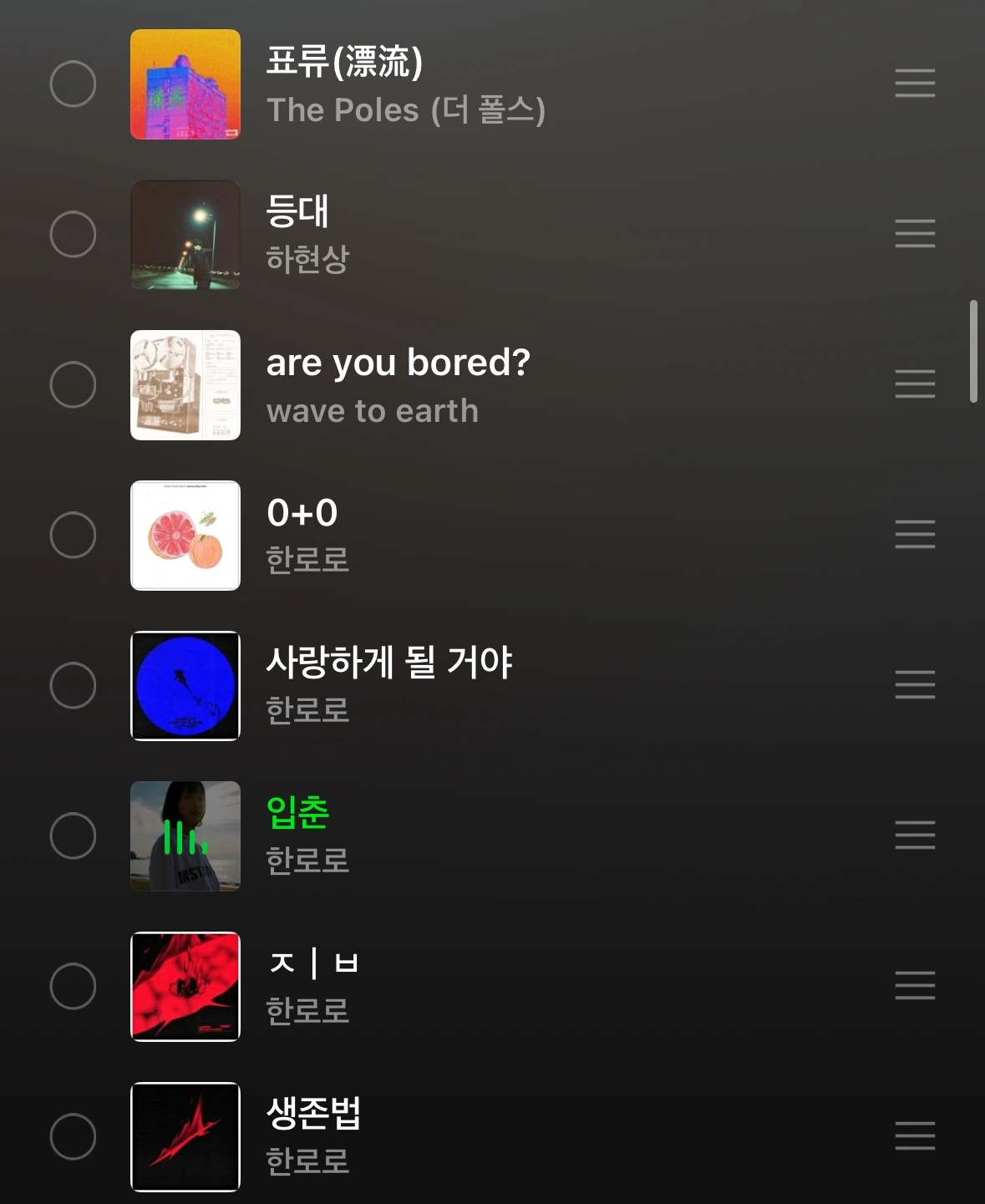Viewport: 985px width, 1204px height.
Task: Tap the reorder handle for 생존법
Action: point(915,1136)
